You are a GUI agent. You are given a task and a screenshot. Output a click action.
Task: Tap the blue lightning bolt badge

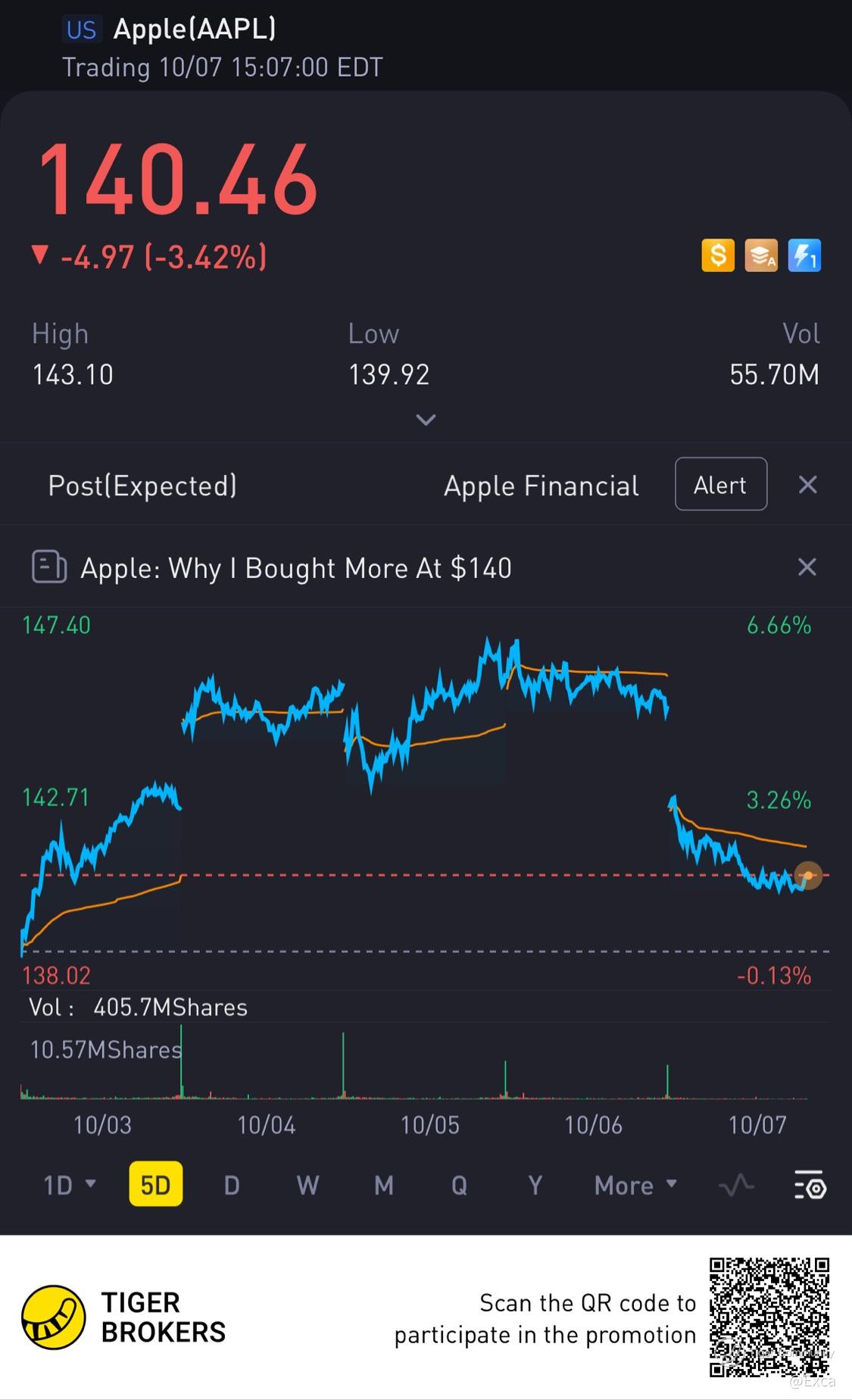click(x=804, y=255)
